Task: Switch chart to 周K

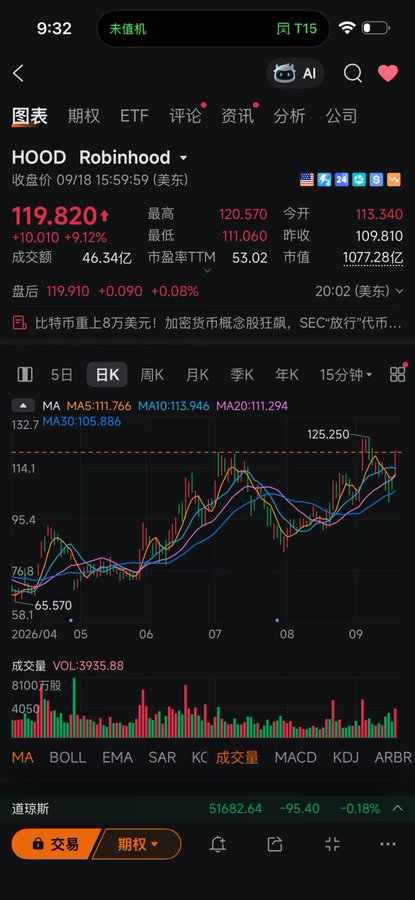Action: coord(152,375)
